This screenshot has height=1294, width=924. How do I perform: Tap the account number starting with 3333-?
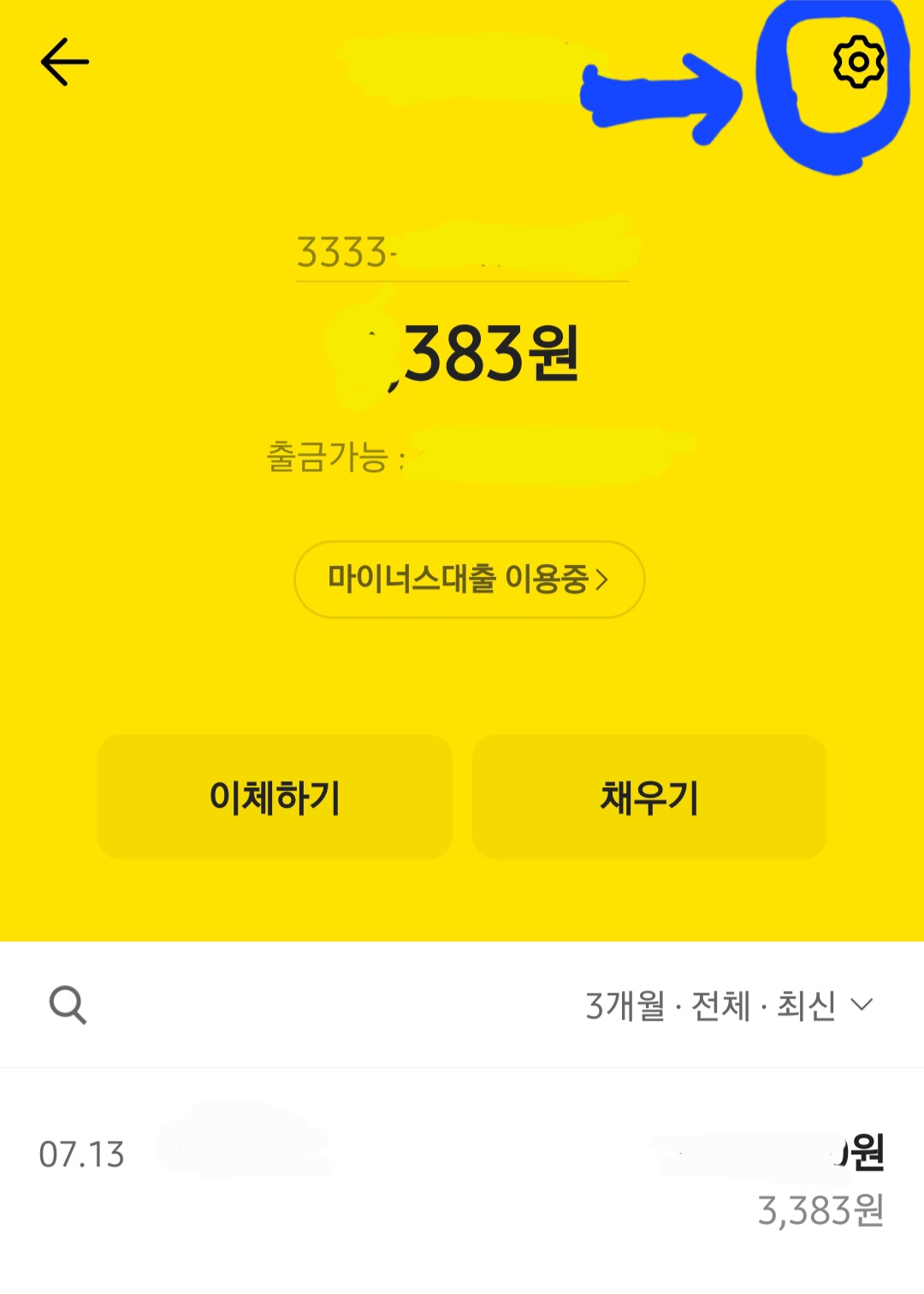tap(462, 251)
